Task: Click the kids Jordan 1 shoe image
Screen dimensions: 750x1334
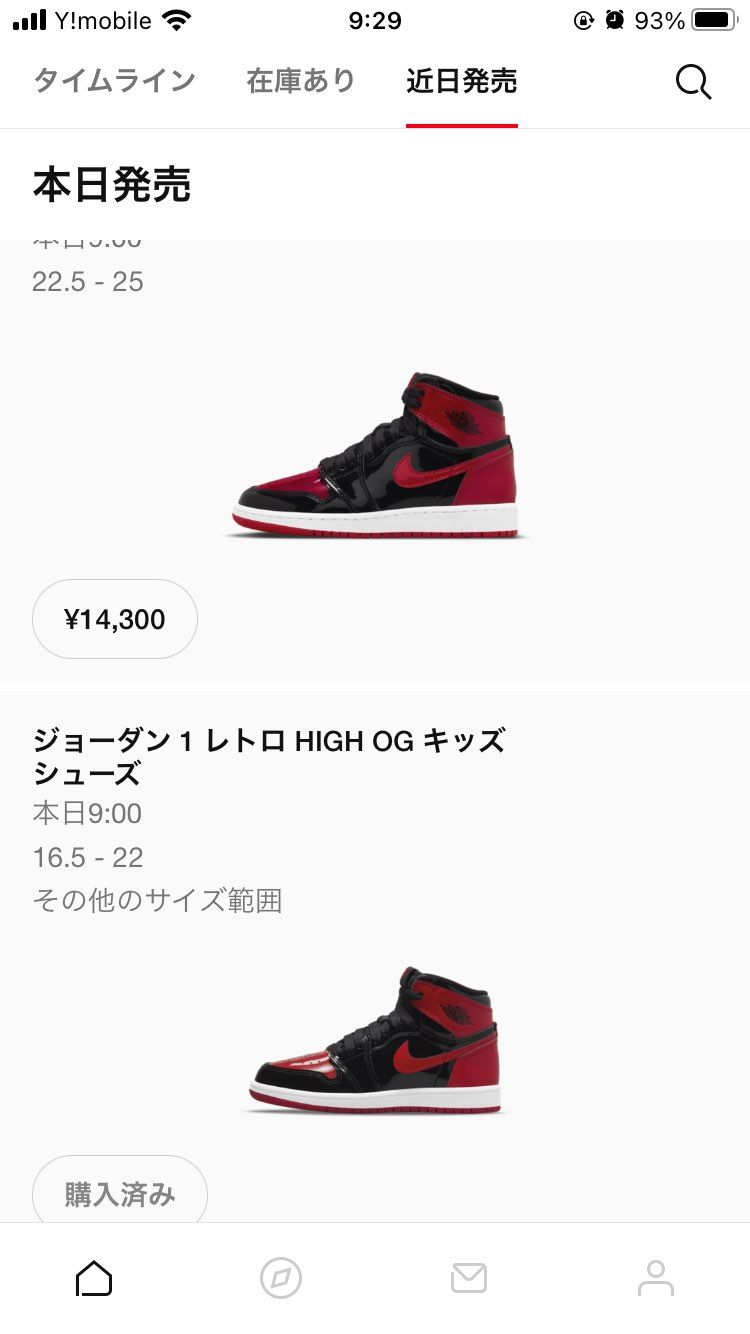Action: pos(375,1040)
